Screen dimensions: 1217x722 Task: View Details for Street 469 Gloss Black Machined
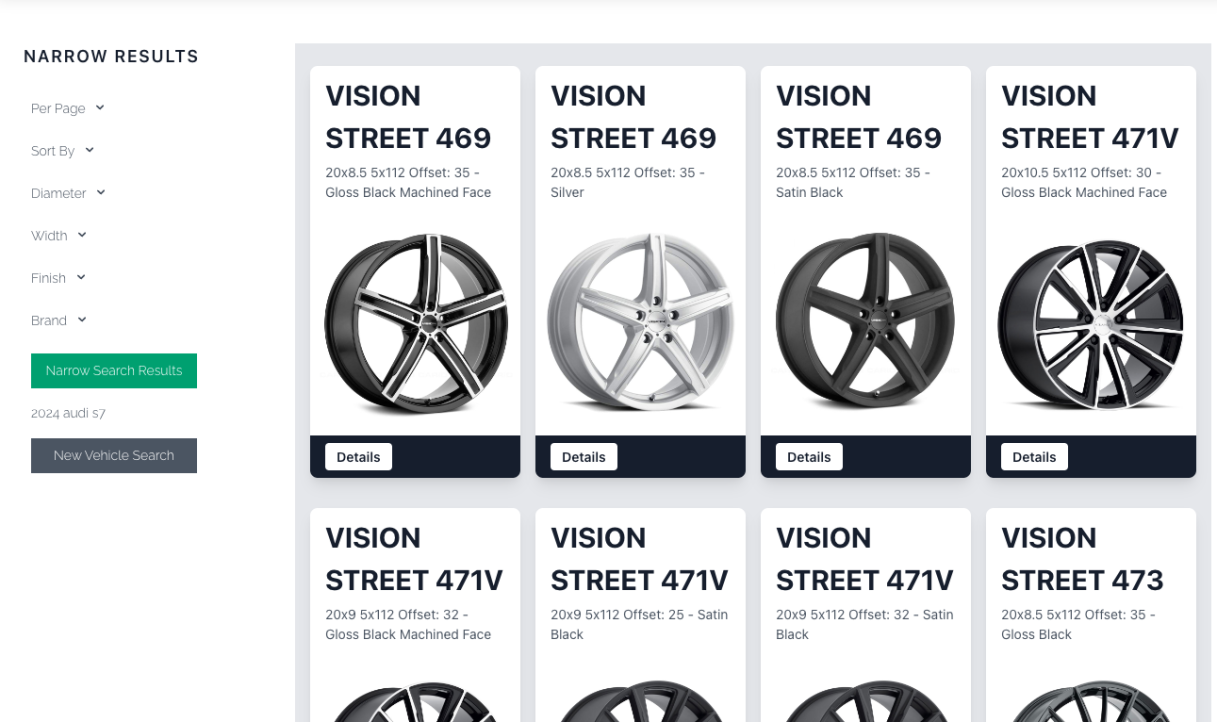pos(358,457)
